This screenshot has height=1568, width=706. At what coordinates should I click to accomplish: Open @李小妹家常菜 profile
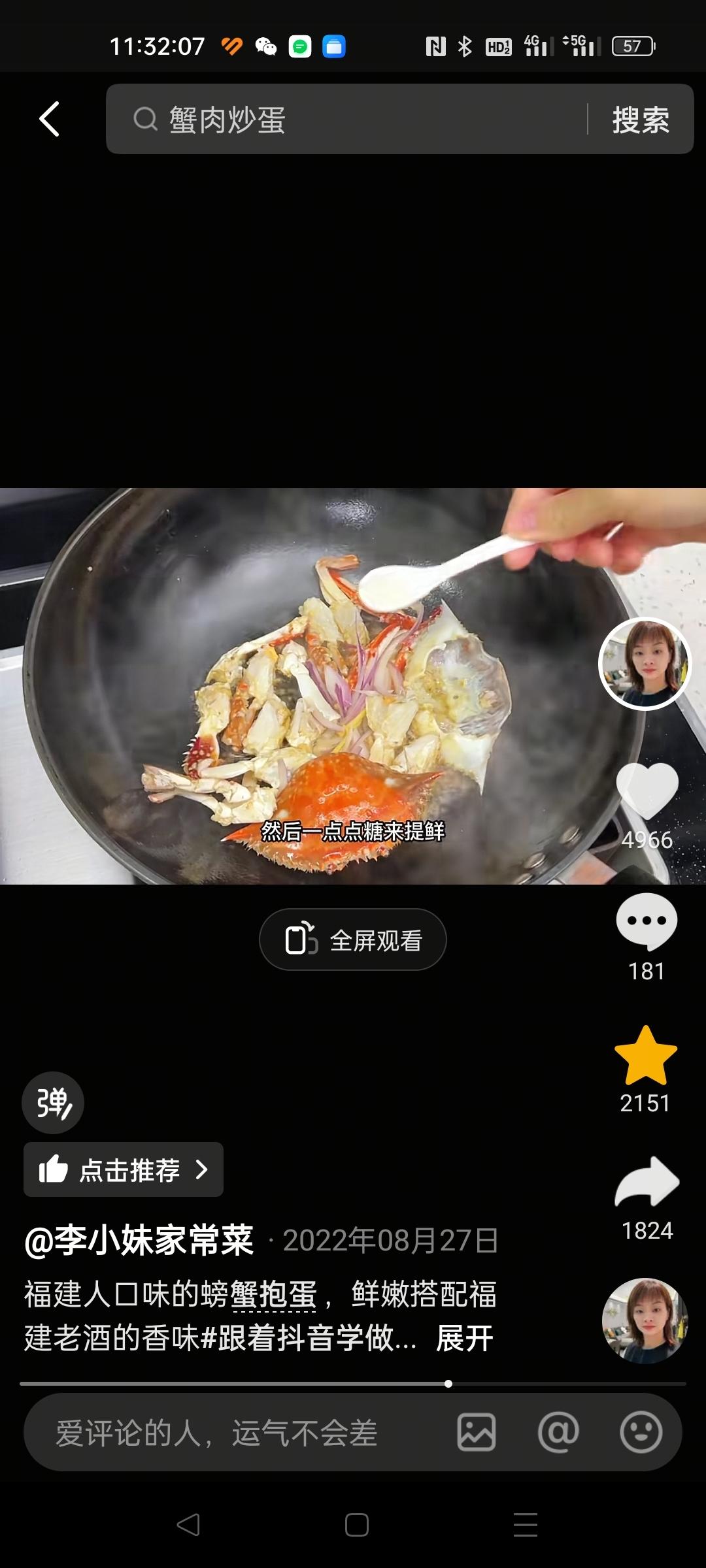[139, 1240]
